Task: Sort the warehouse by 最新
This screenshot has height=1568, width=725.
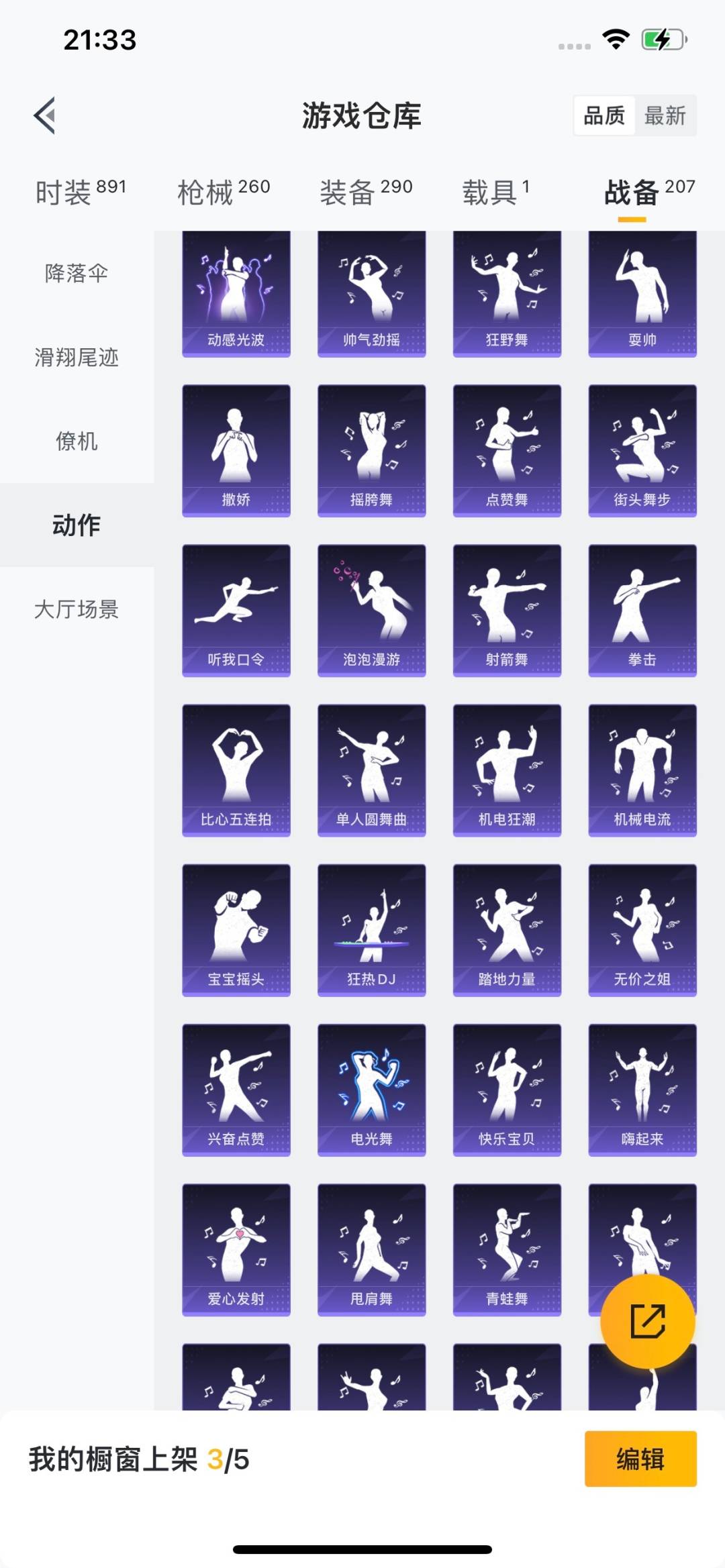Action: (x=665, y=115)
